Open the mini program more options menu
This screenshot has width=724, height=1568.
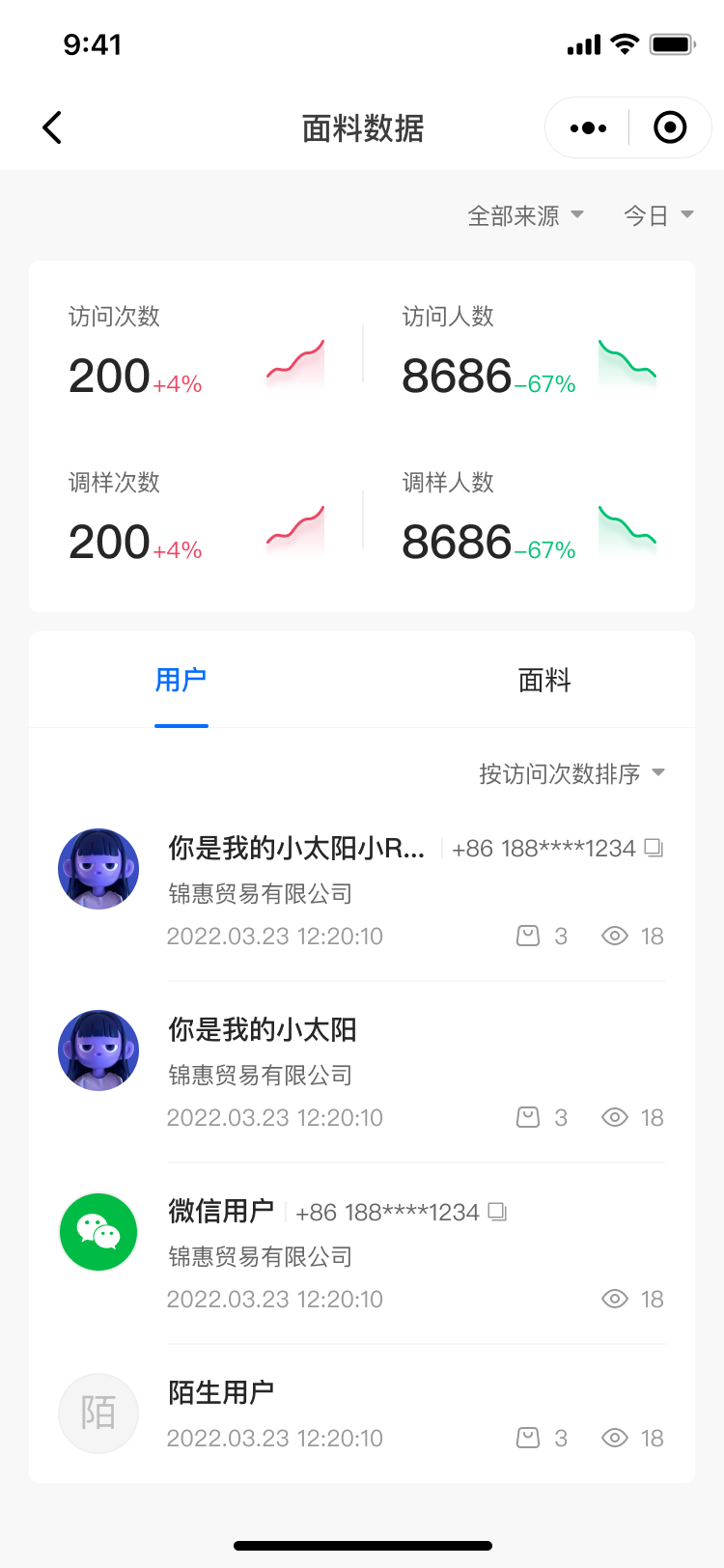[x=588, y=127]
